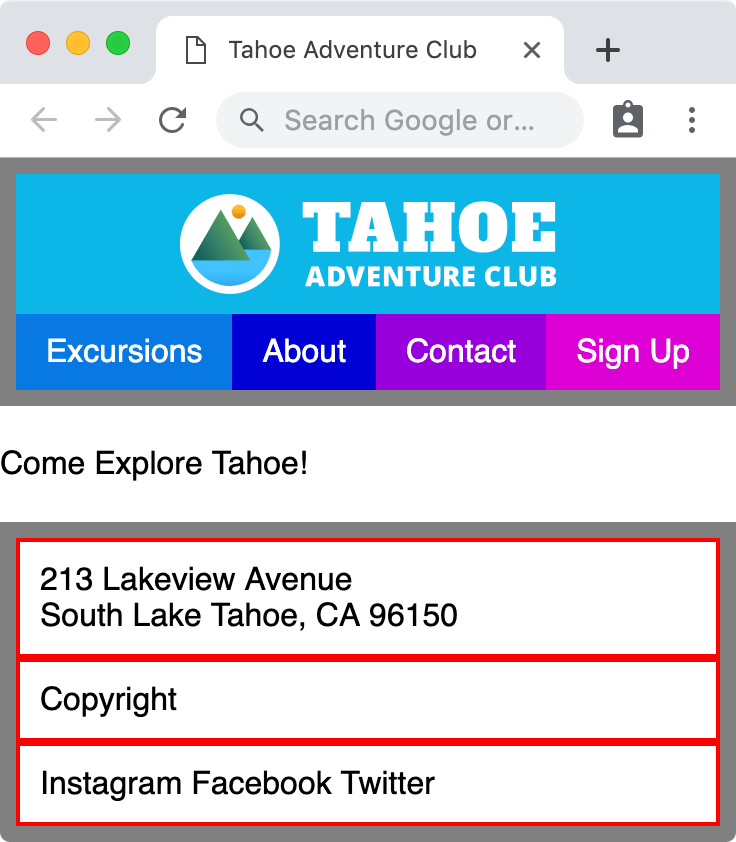Go to the About page
This screenshot has width=736, height=842.
pyautogui.click(x=304, y=352)
